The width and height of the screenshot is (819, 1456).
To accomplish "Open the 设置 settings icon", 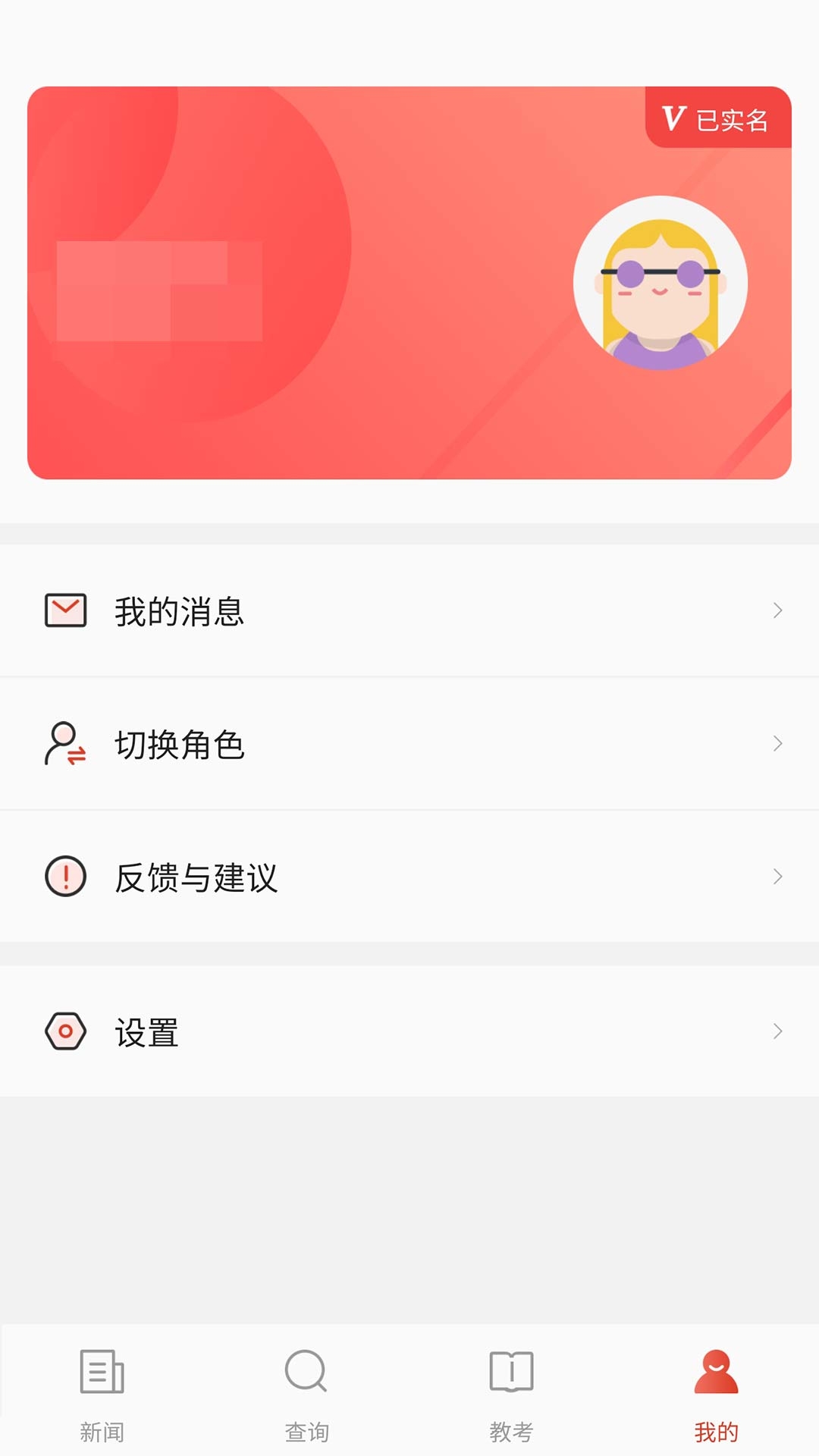I will coord(65,1031).
